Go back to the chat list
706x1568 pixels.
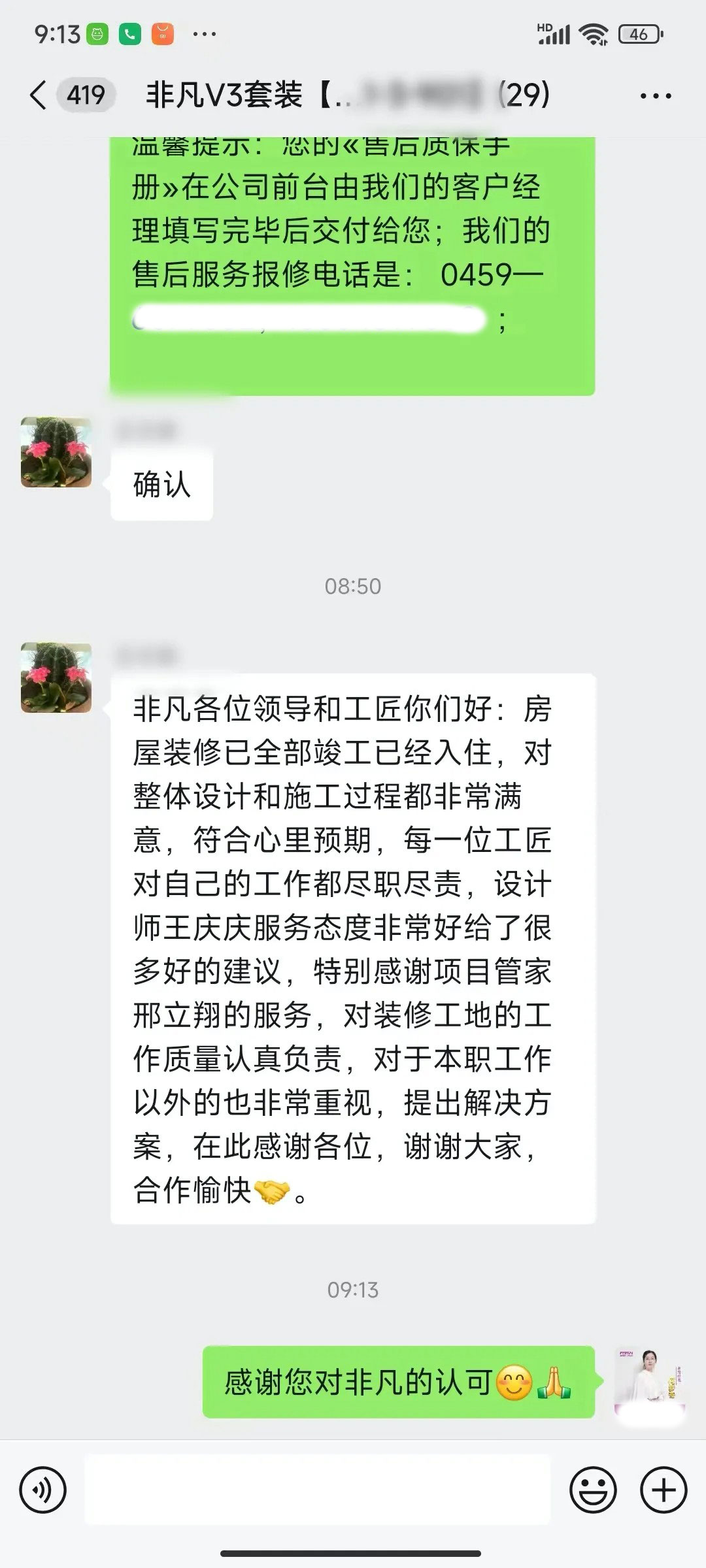[39, 95]
